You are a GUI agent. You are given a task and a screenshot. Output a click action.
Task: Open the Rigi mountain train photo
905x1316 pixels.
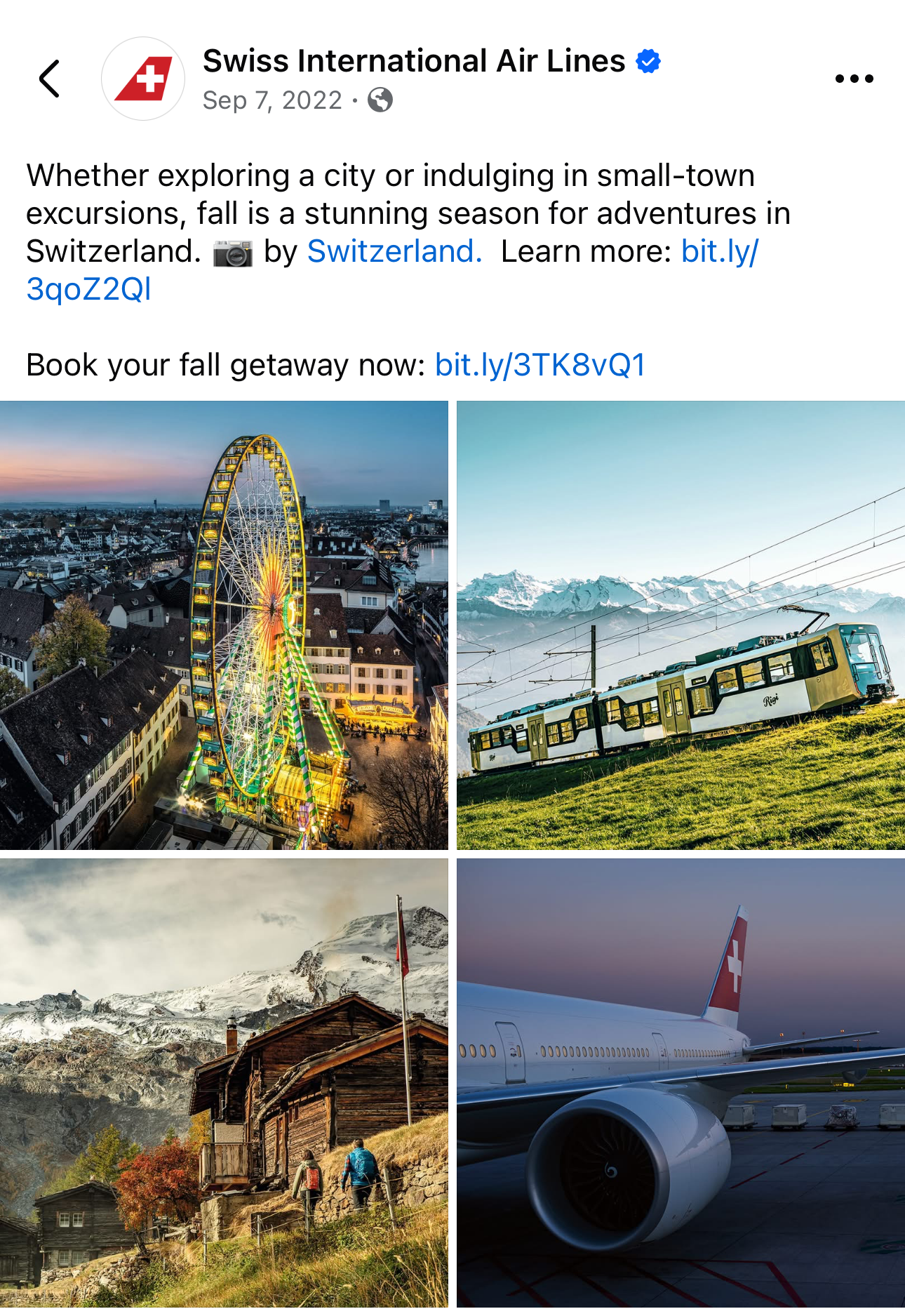point(681,625)
